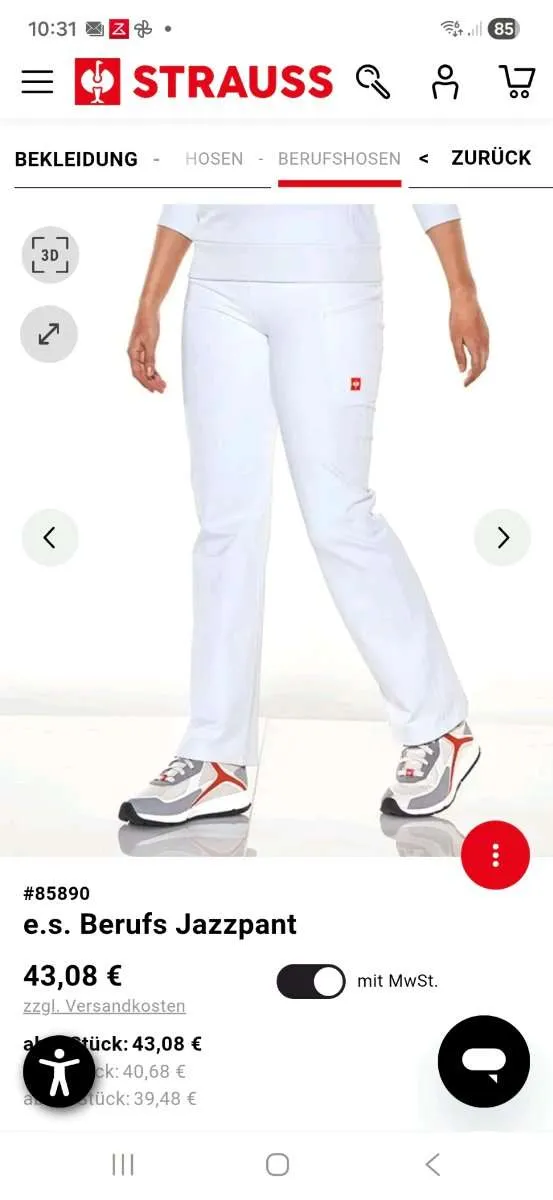Viewport: 553px width, 1200px height.
Task: Open the red three-dot action button
Action: [495, 855]
